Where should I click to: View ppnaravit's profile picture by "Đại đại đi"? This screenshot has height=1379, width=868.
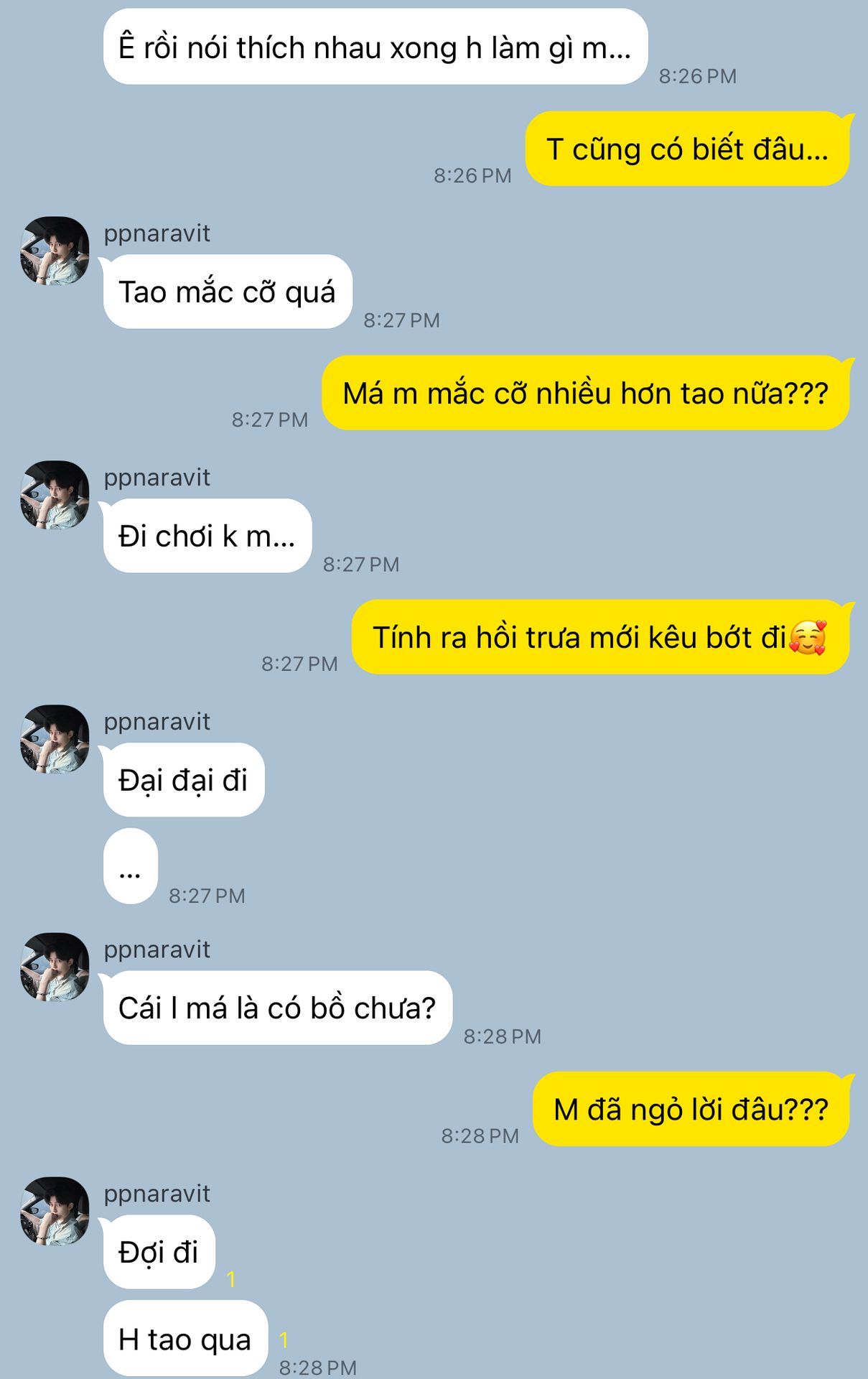(x=55, y=739)
